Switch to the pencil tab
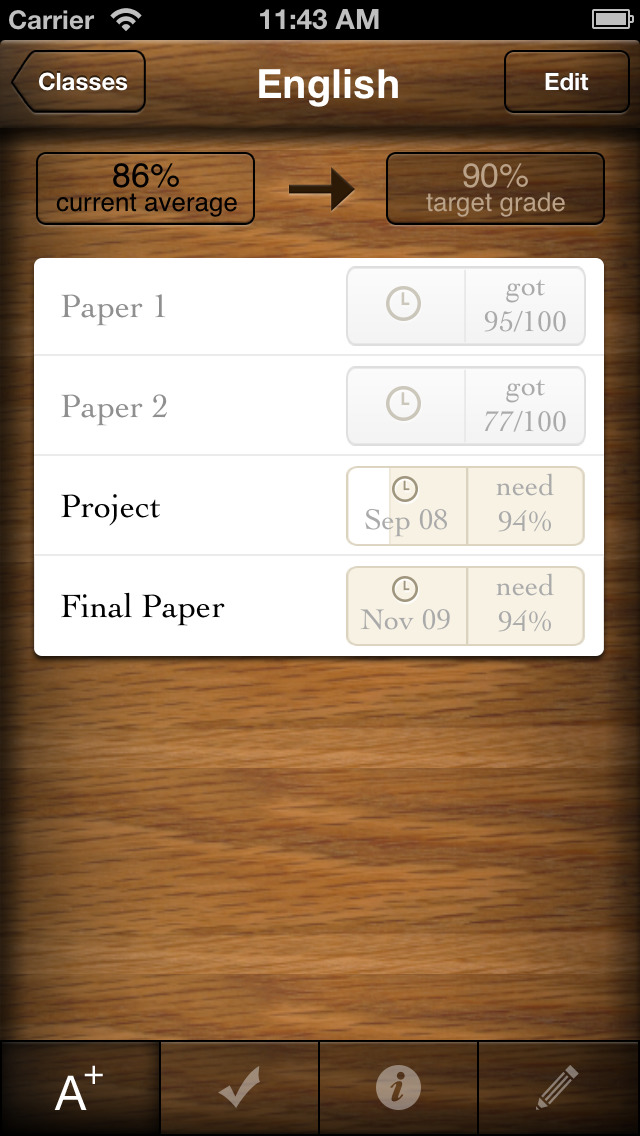 (558, 1088)
